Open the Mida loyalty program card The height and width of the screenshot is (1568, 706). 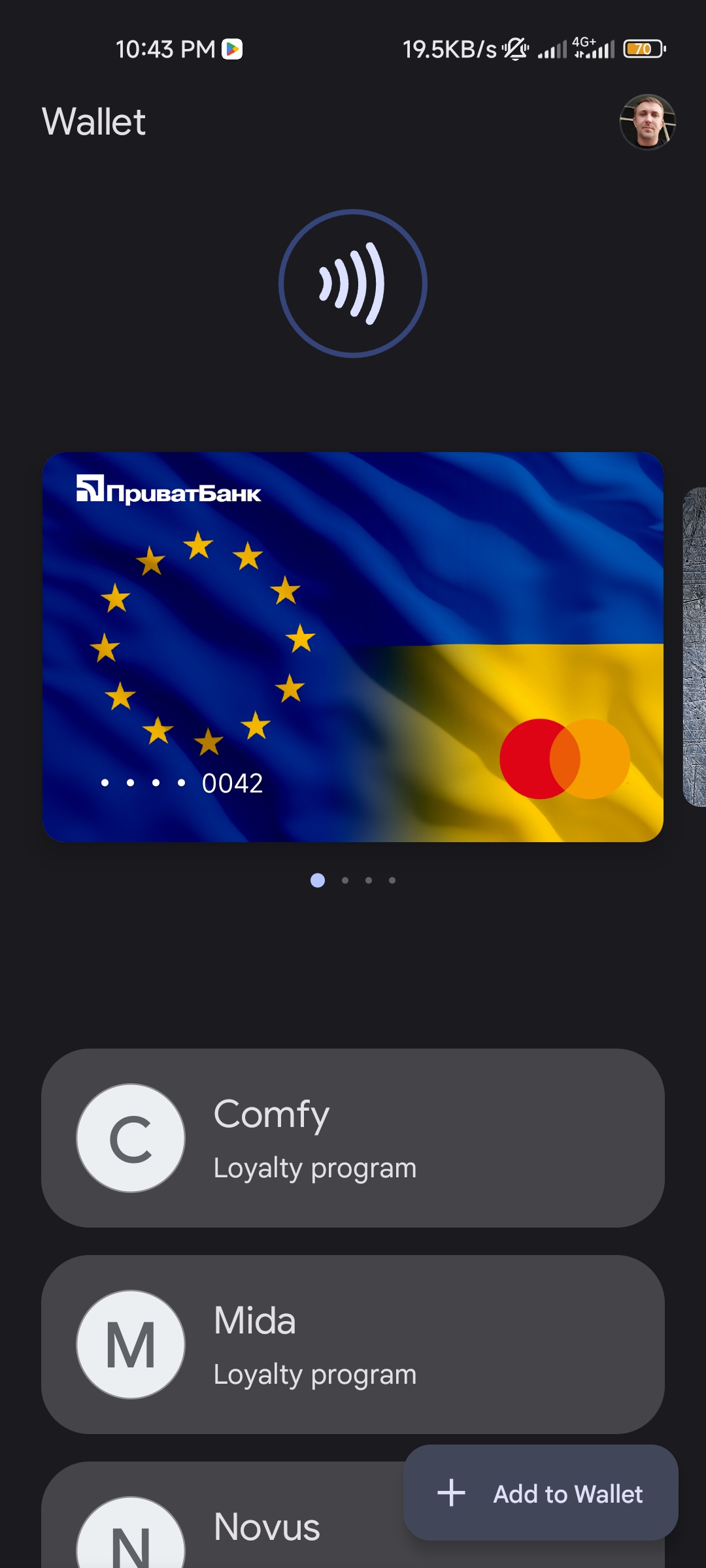[x=353, y=1345]
